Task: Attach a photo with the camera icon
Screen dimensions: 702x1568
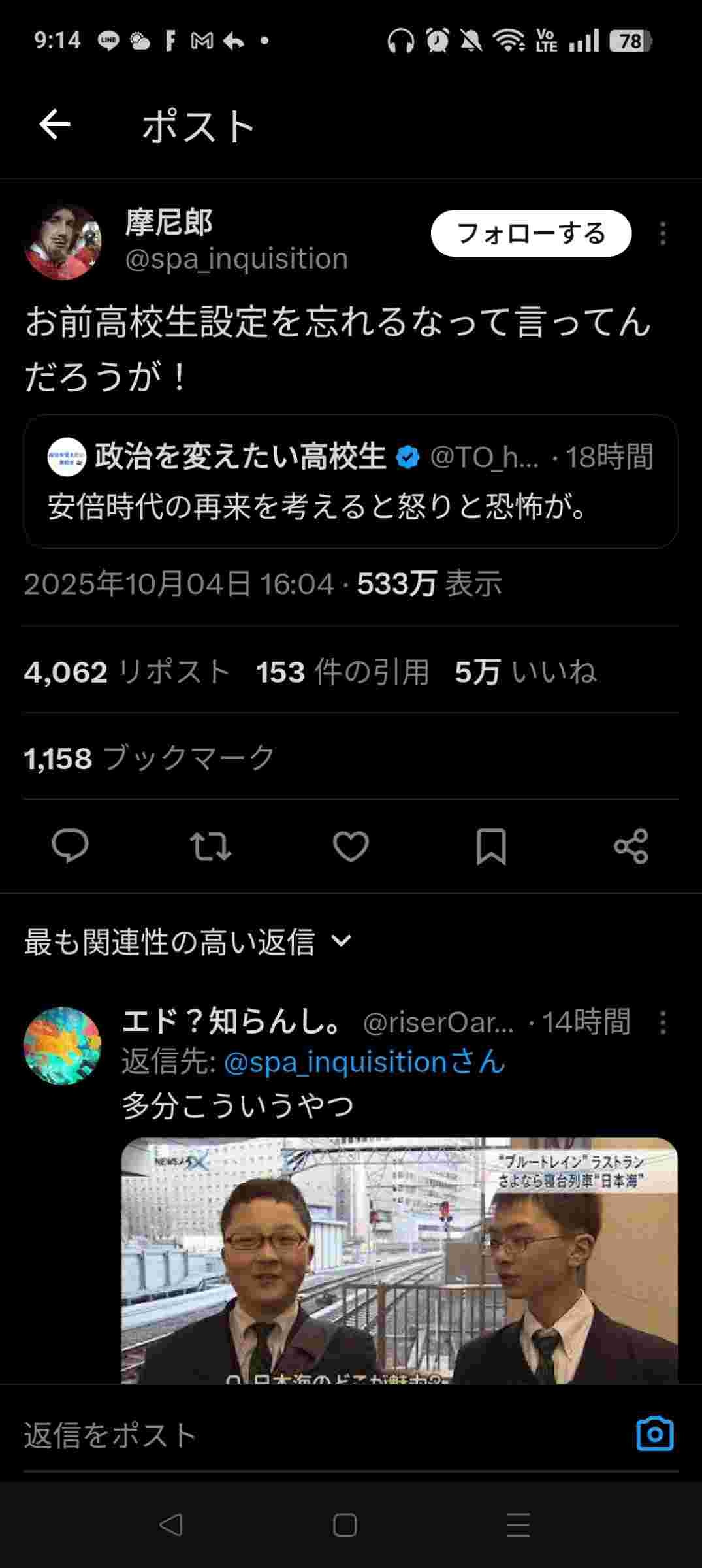Action: click(654, 1435)
